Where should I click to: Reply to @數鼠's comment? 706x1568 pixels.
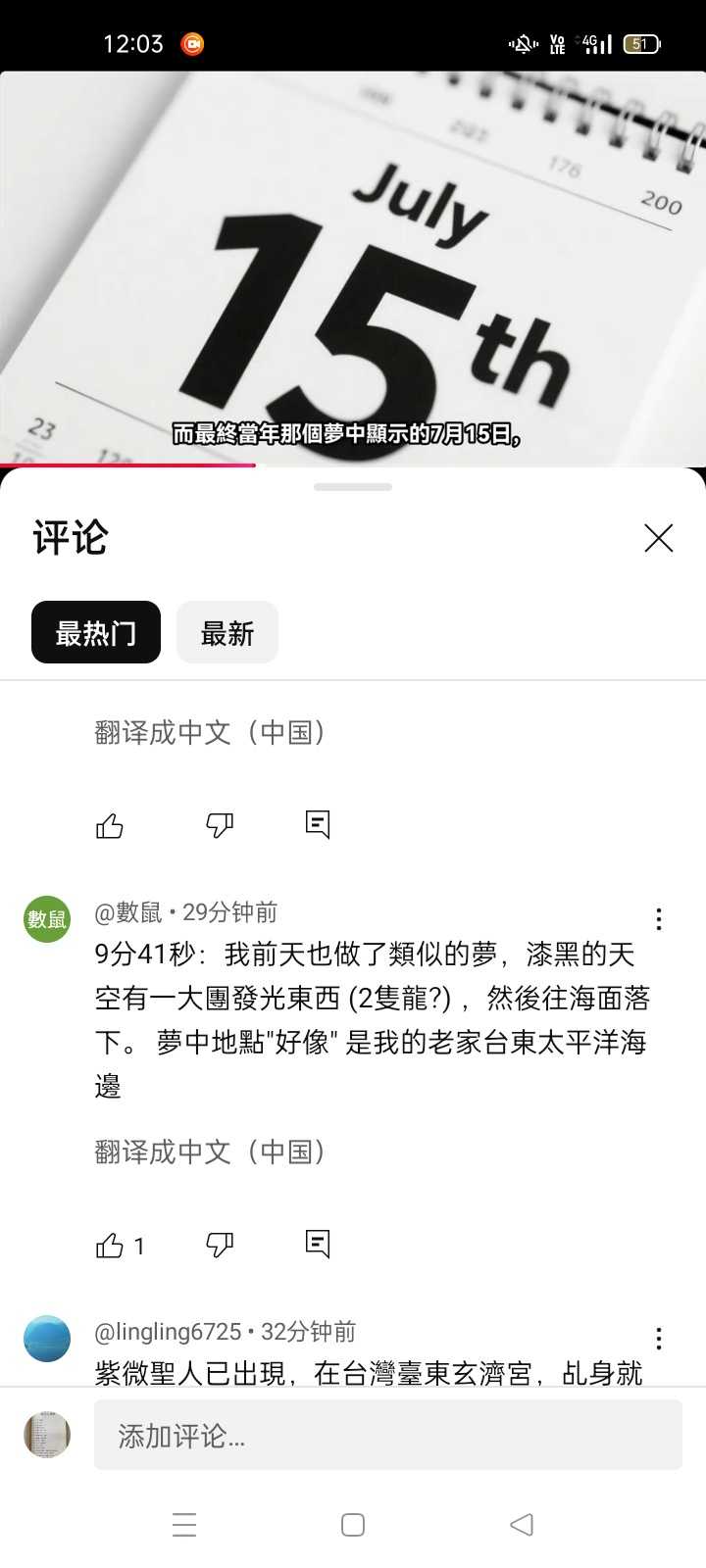[318, 1245]
